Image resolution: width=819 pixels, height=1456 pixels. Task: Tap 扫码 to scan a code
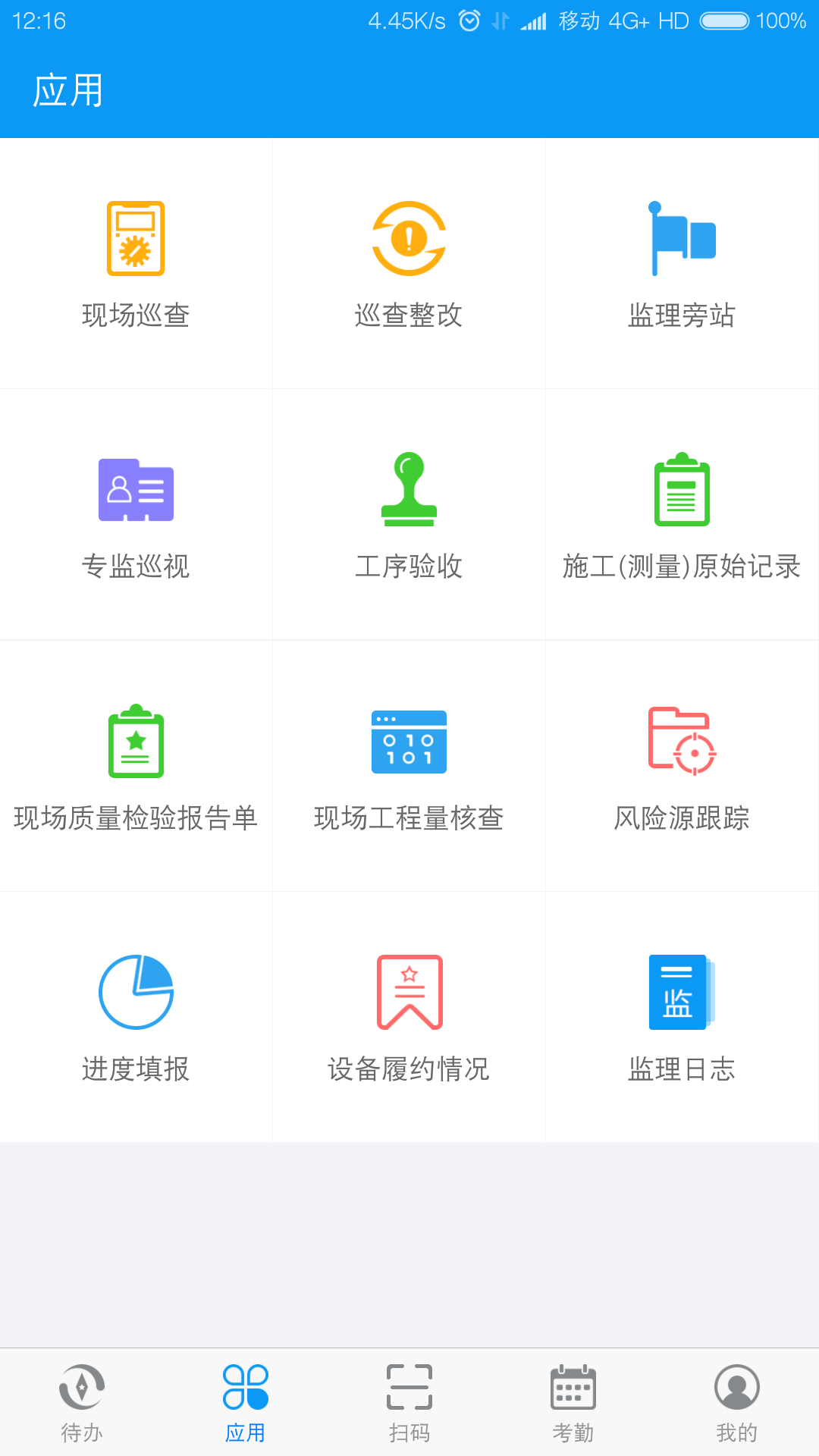tap(409, 1403)
